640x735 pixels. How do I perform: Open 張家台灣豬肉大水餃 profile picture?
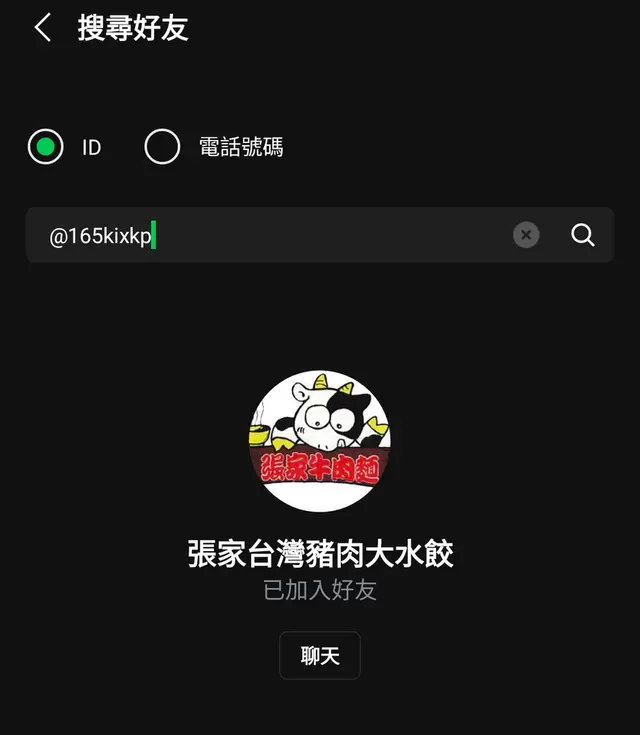(x=320, y=440)
